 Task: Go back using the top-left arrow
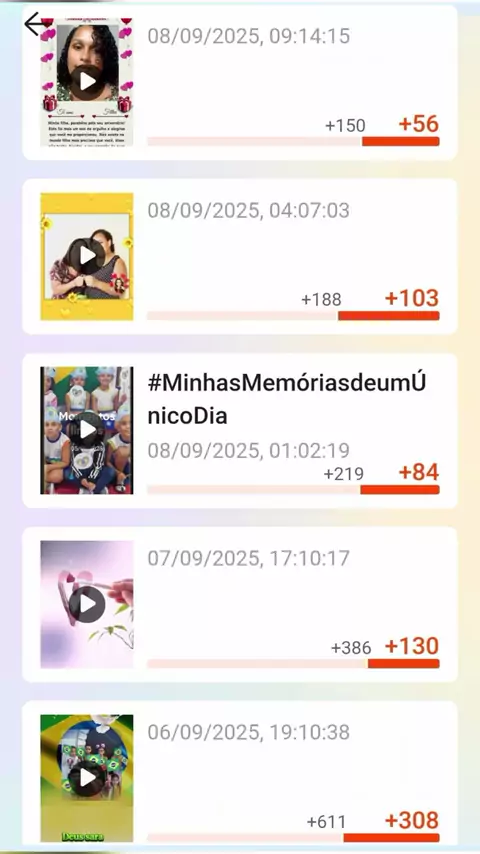(35, 25)
